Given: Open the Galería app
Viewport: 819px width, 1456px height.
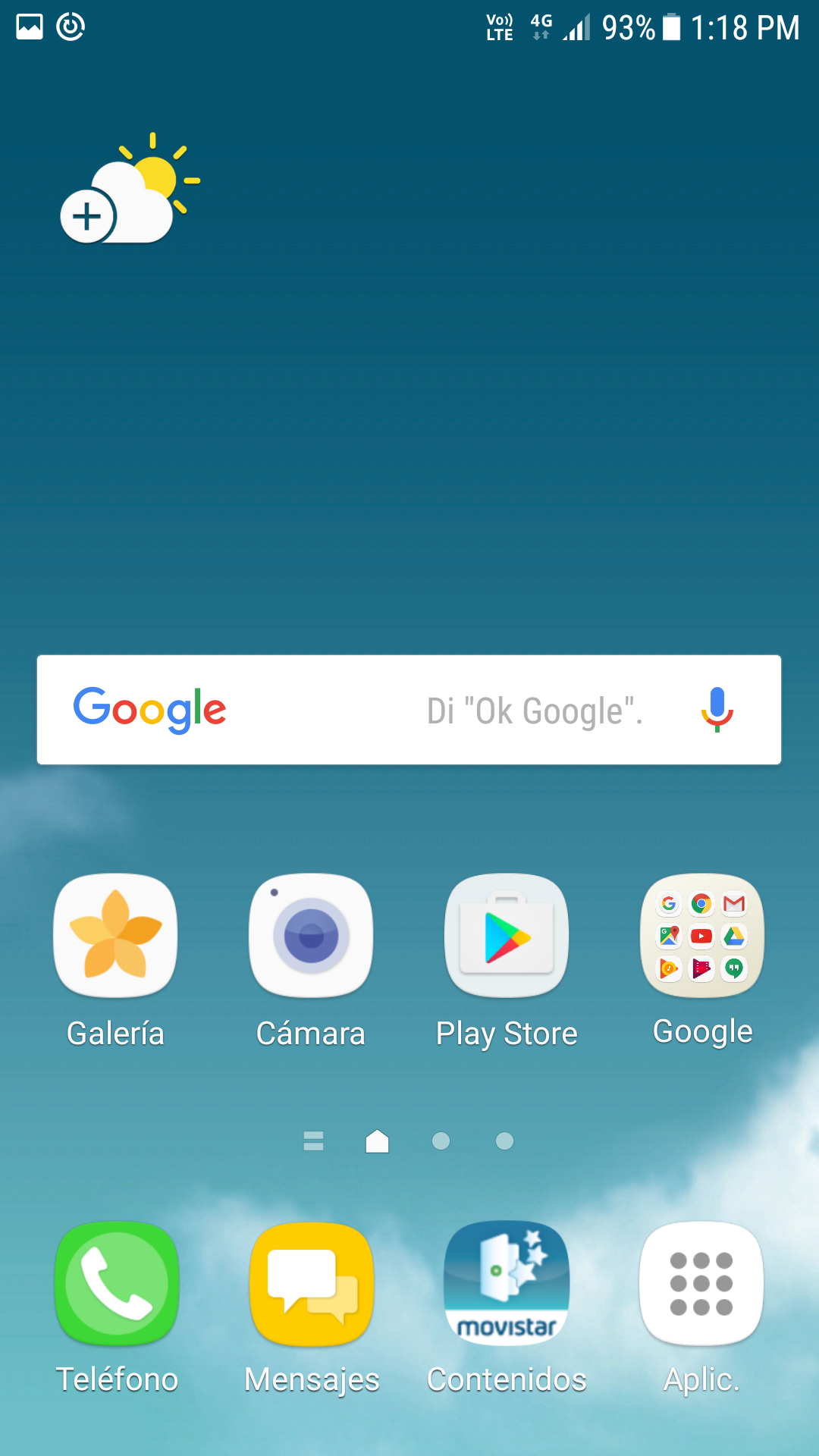Looking at the screenshot, I should point(115,936).
